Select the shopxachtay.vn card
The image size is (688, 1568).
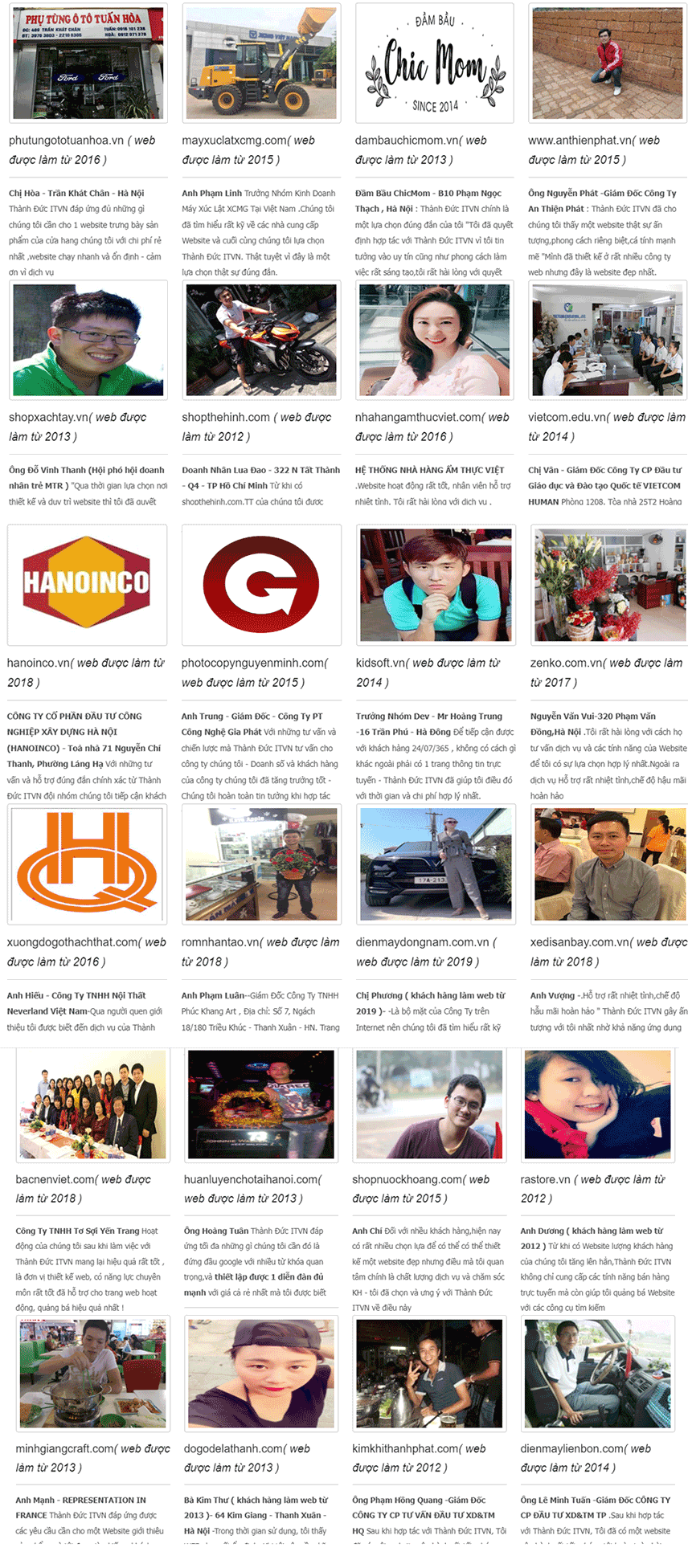pos(88,340)
